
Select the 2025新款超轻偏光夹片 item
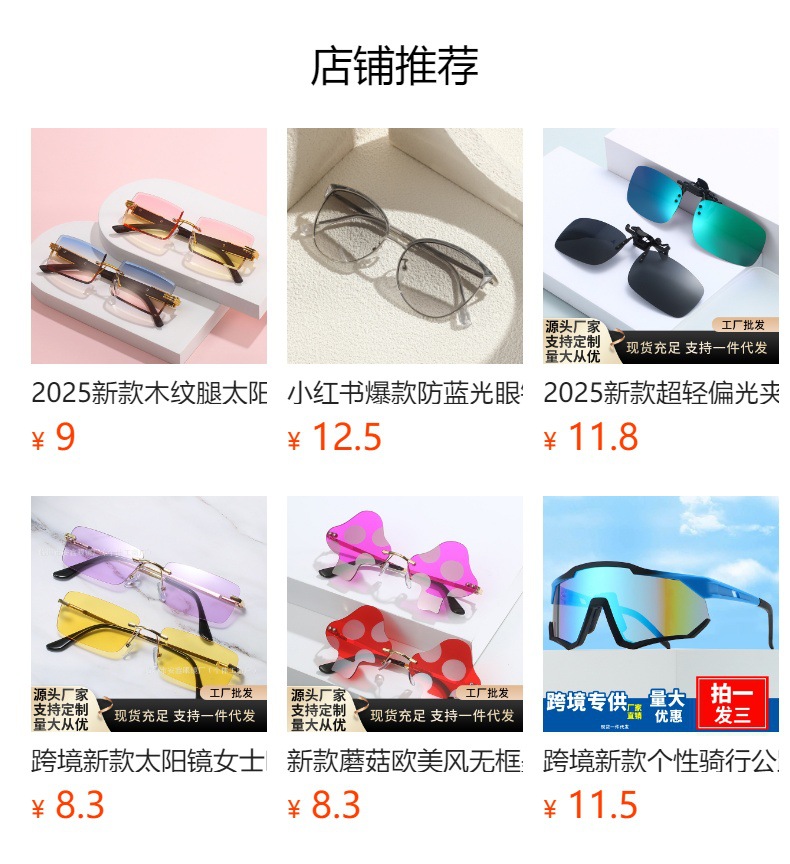pos(661,246)
